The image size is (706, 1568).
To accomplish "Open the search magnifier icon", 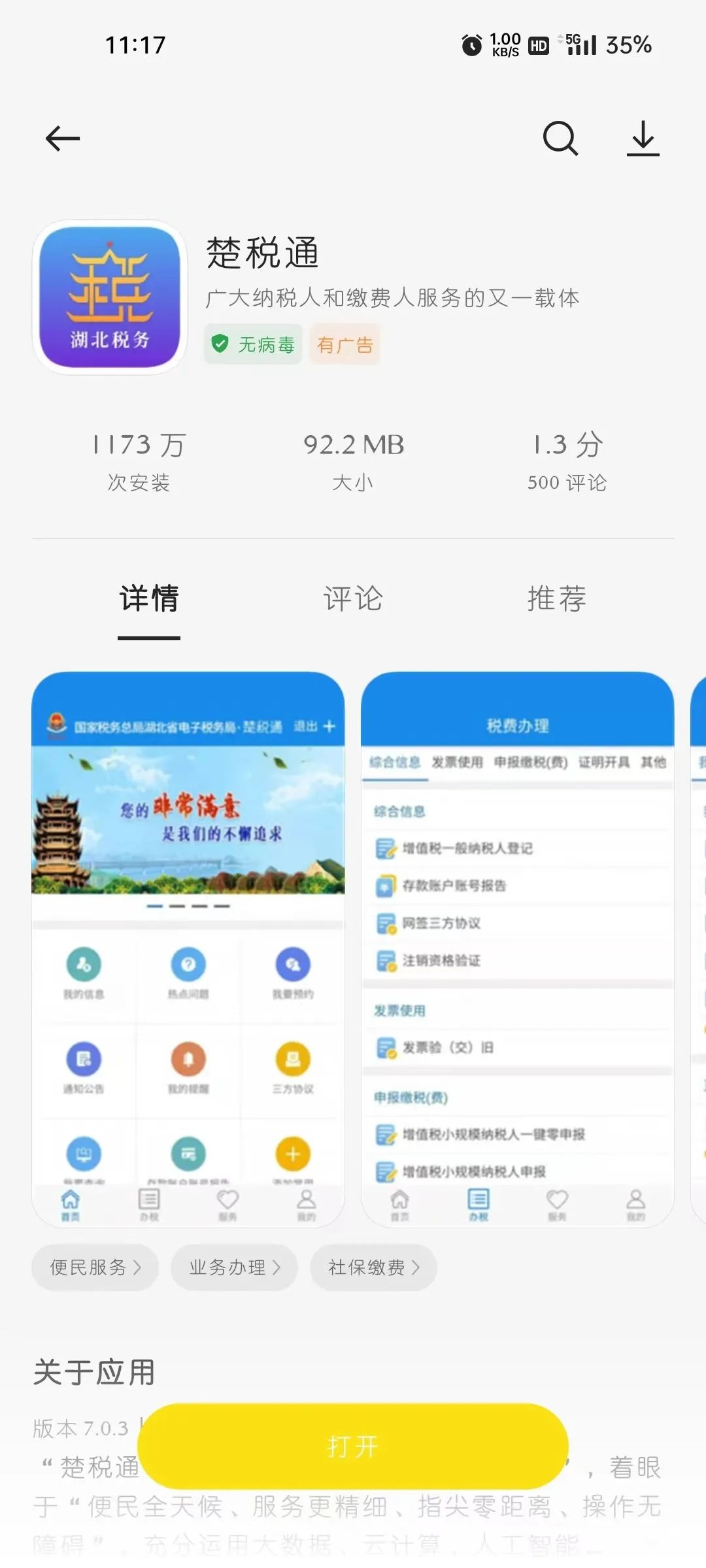I will pos(560,139).
